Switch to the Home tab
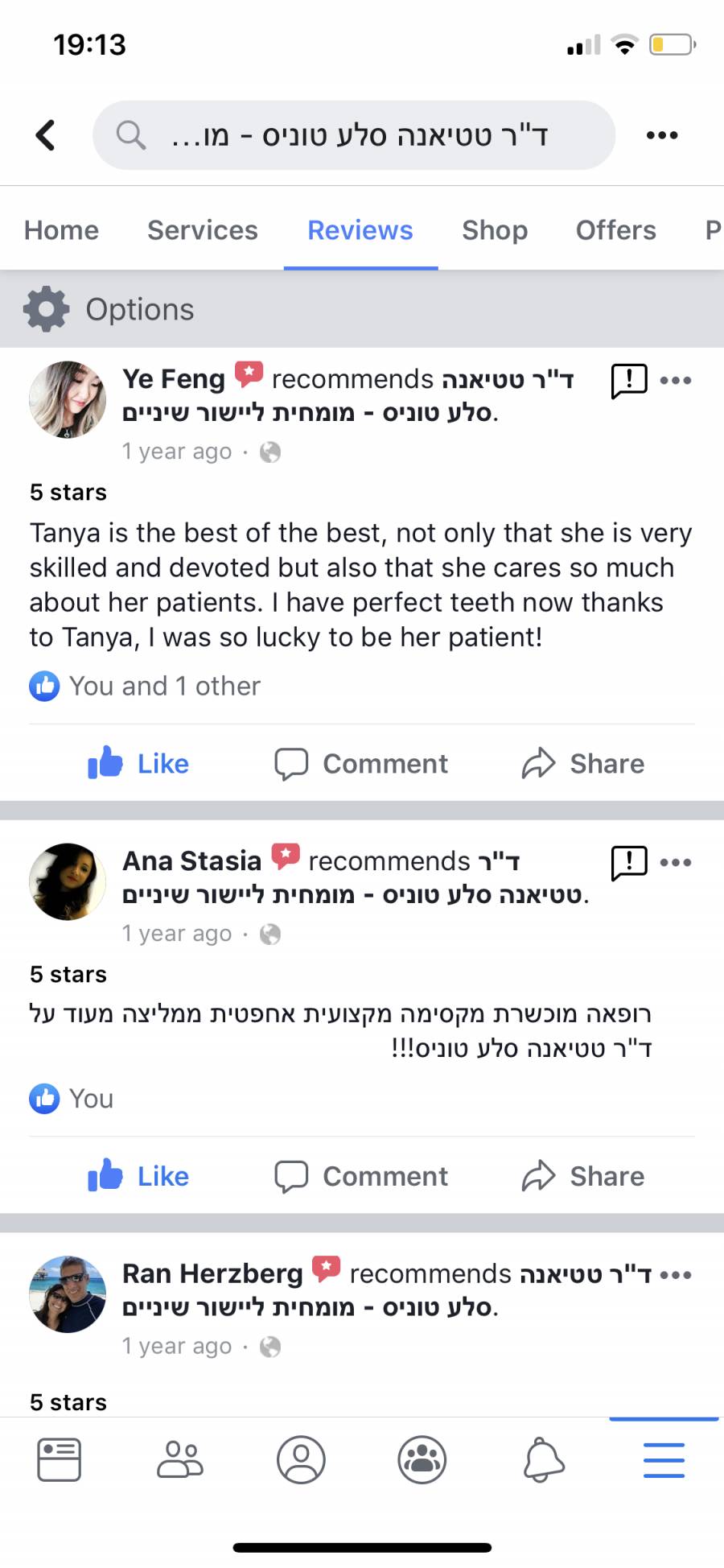The width and height of the screenshot is (724, 1568). [61, 230]
